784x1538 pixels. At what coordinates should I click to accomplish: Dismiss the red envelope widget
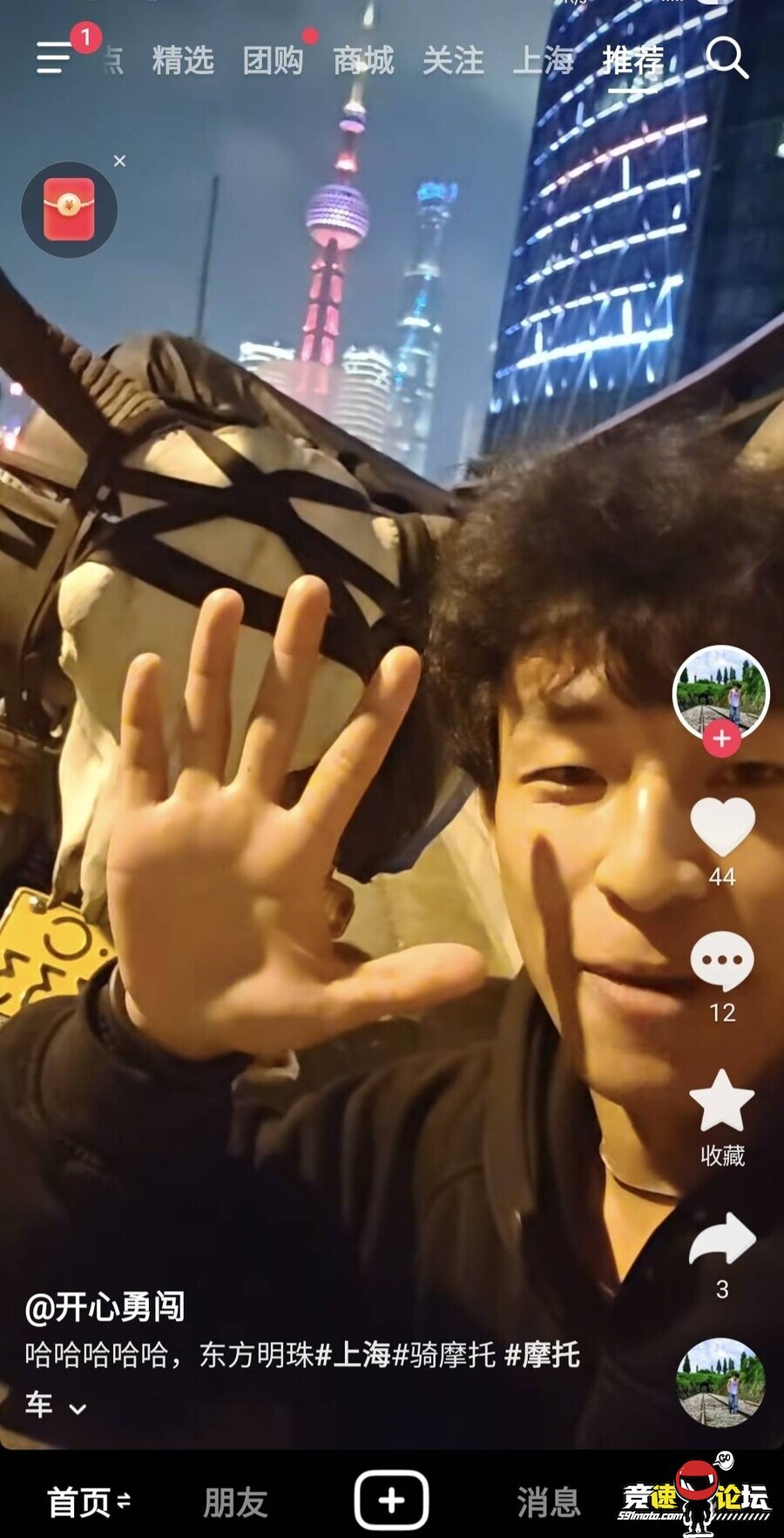pyautogui.click(x=119, y=161)
